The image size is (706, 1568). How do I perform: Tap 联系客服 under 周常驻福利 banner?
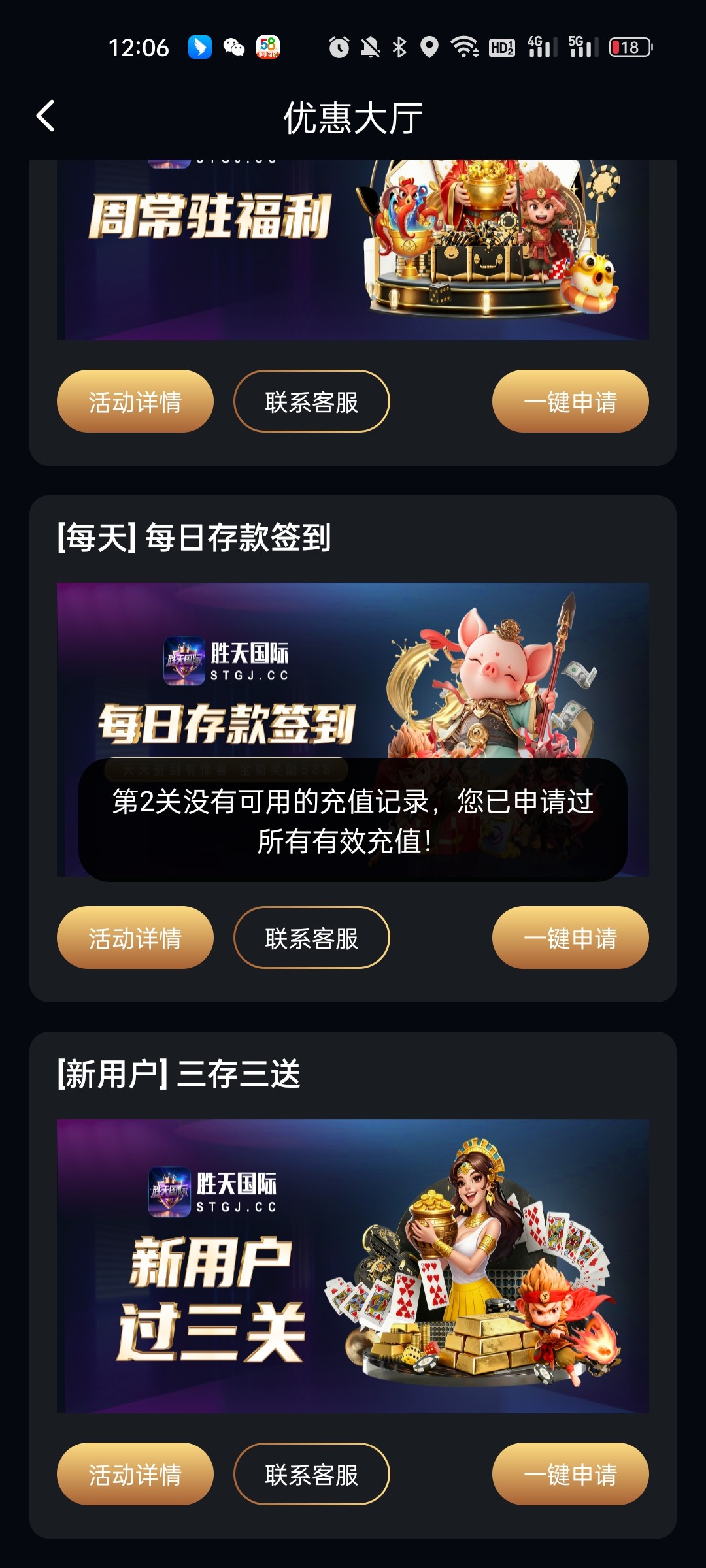point(311,401)
